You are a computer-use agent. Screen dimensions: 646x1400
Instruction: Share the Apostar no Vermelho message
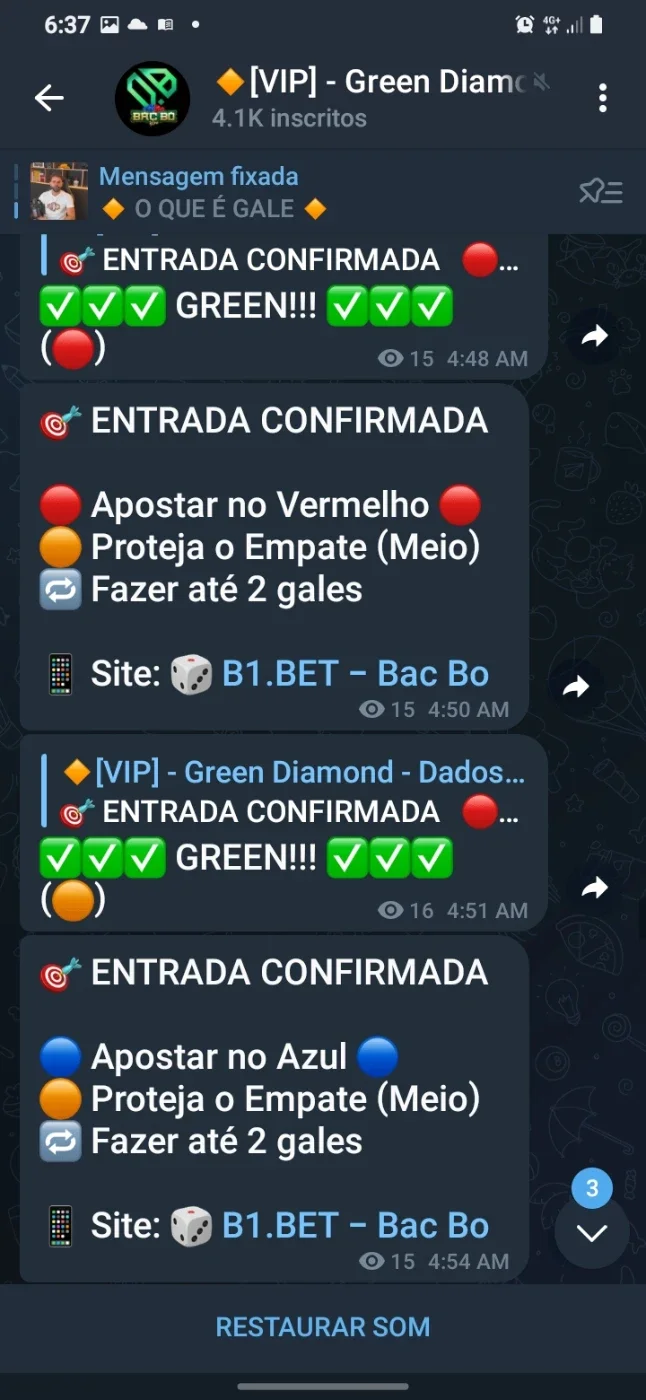point(576,686)
